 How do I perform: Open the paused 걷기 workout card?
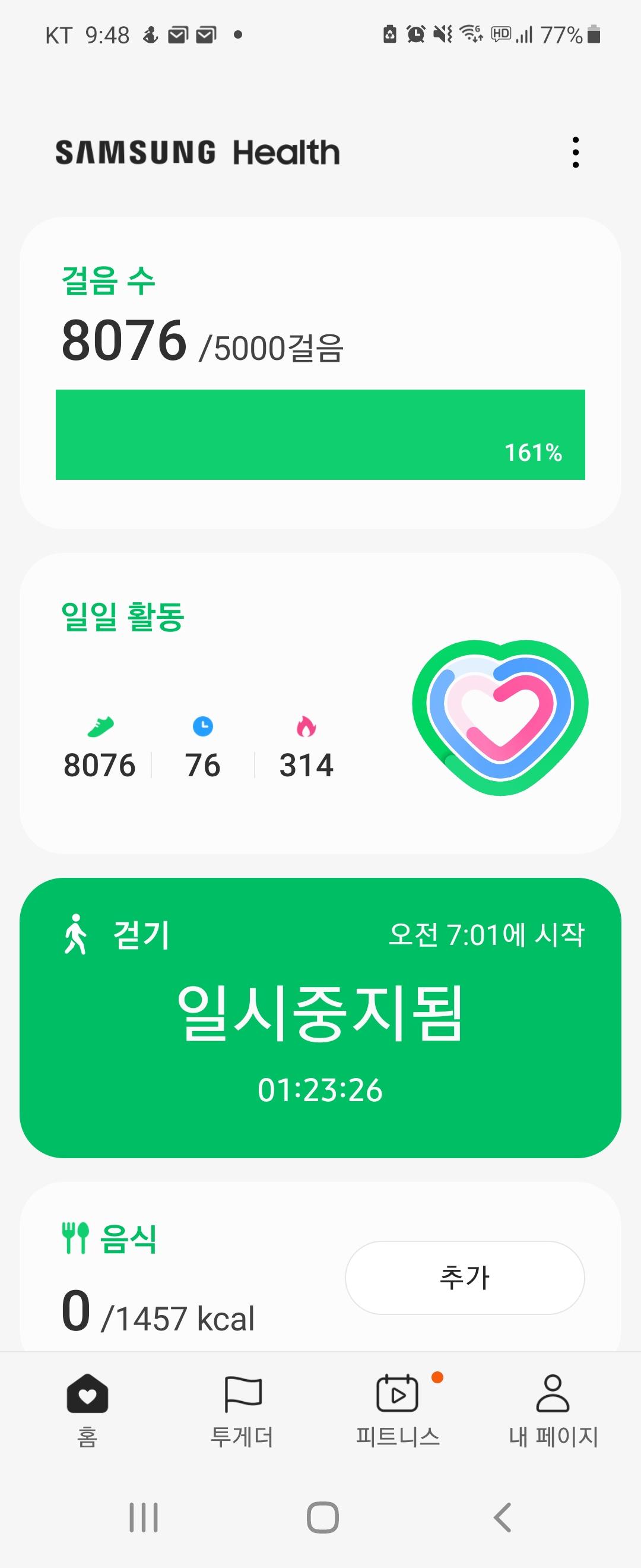320,1017
